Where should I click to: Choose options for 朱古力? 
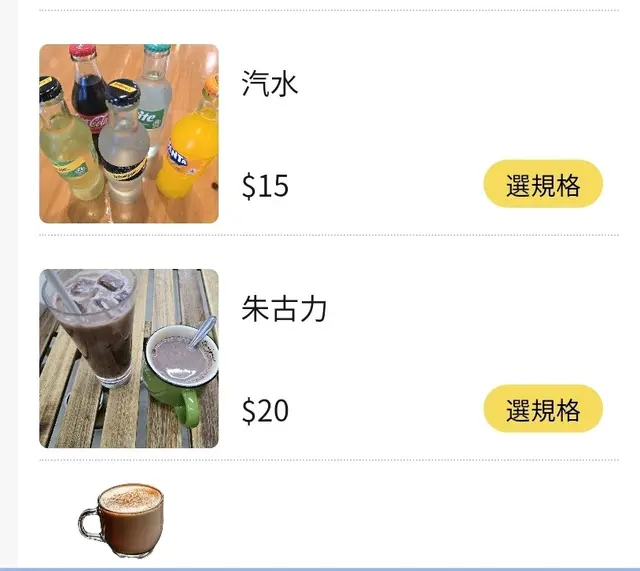[543, 410]
